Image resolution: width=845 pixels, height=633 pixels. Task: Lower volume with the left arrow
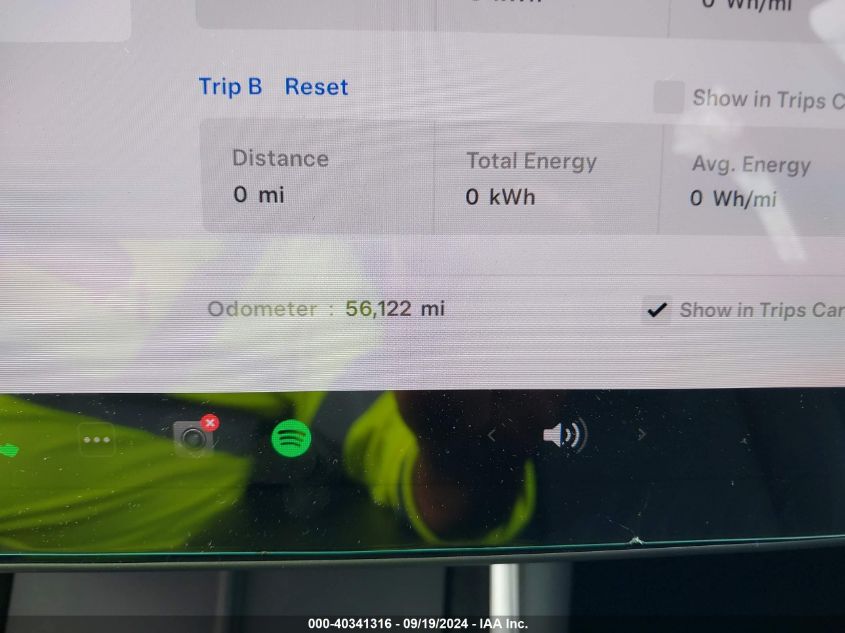(x=491, y=435)
